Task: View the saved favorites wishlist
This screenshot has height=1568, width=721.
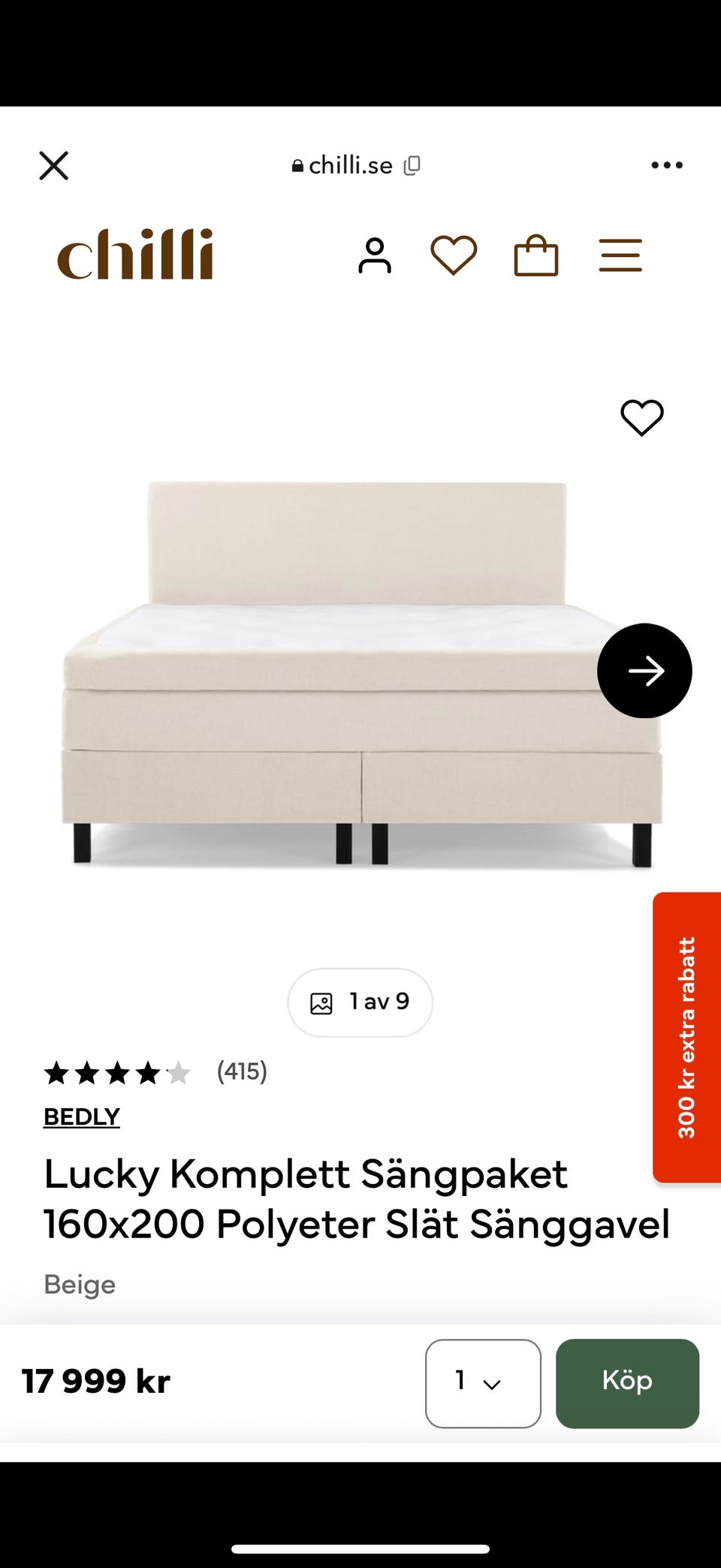Action: (454, 255)
